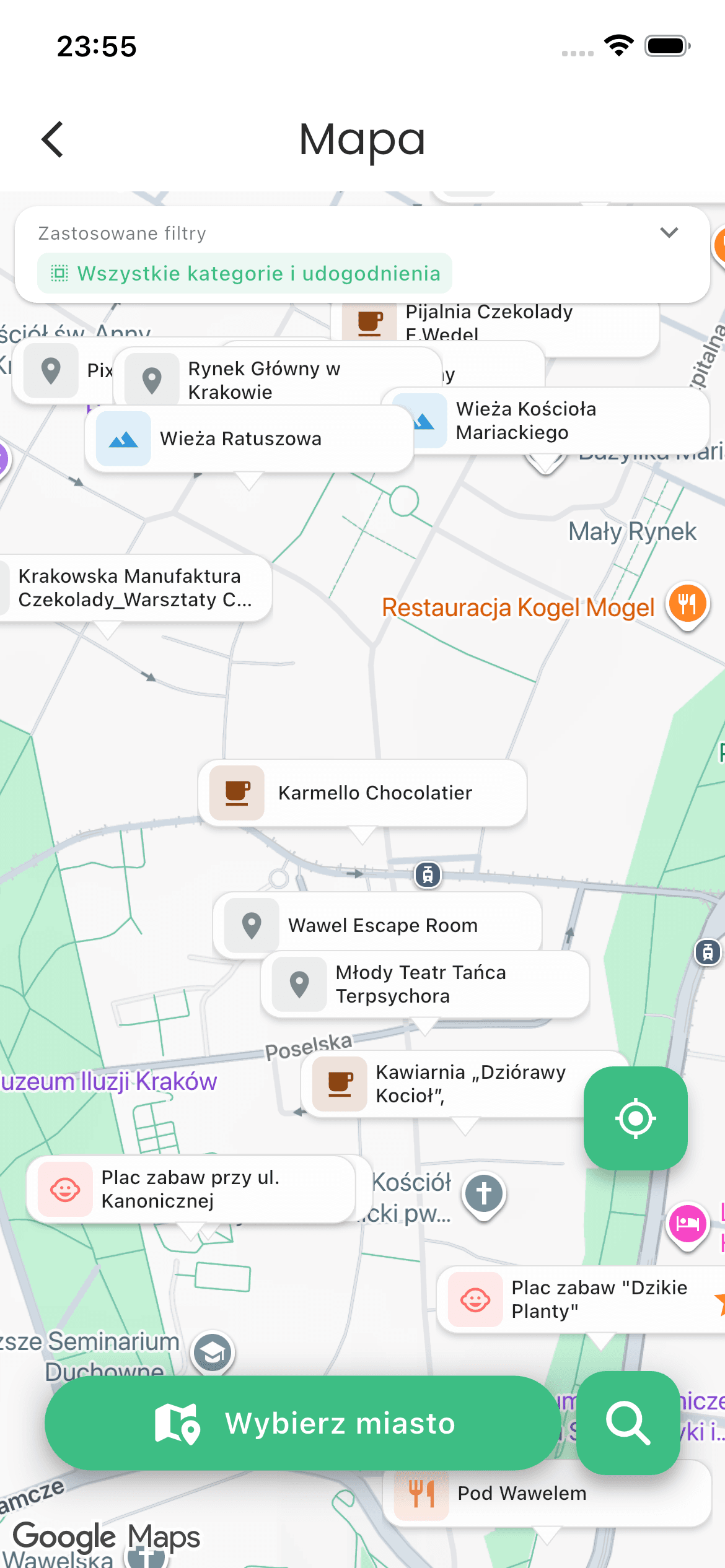Open the map search magnifier button
Screen dimensions: 725x1568
tap(628, 1422)
